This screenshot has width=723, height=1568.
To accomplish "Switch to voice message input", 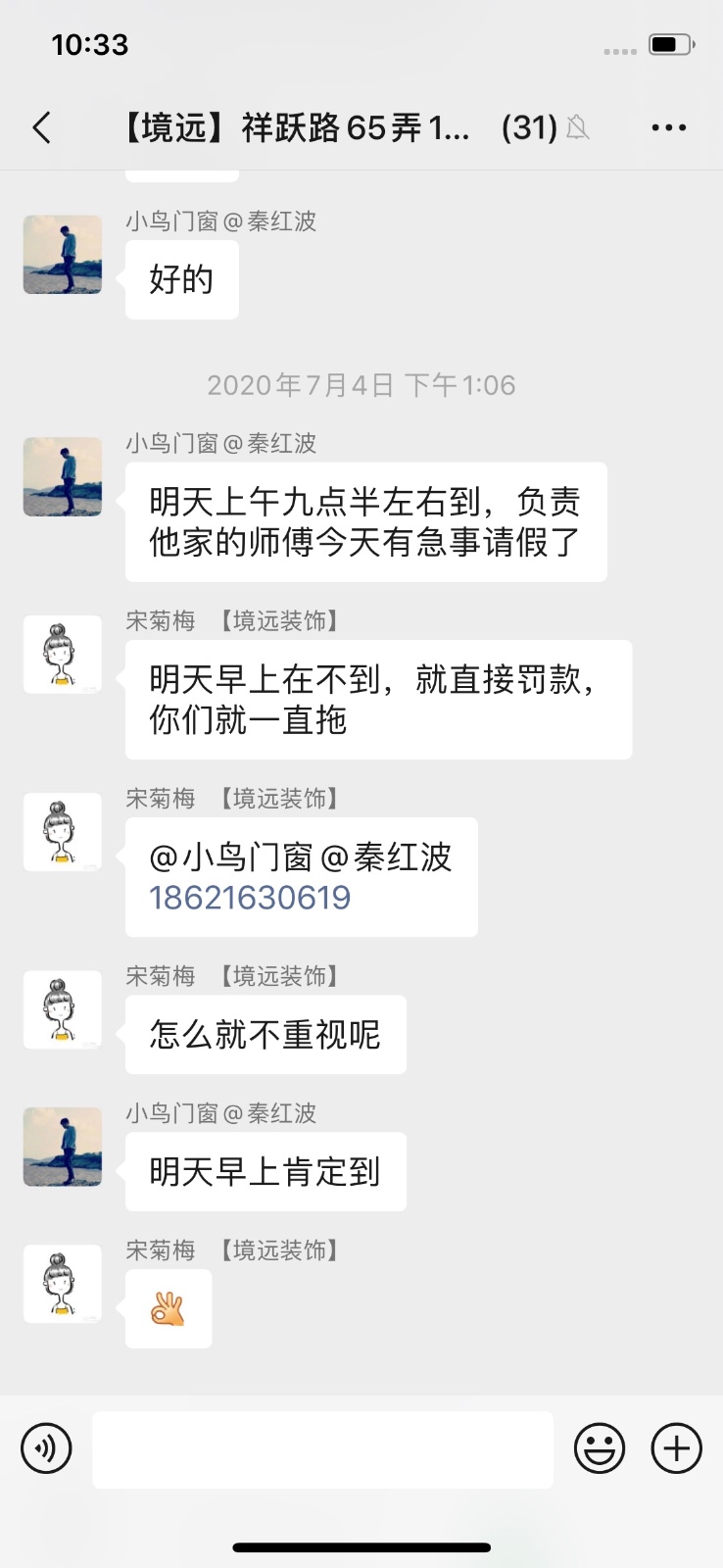I will tap(46, 1448).
